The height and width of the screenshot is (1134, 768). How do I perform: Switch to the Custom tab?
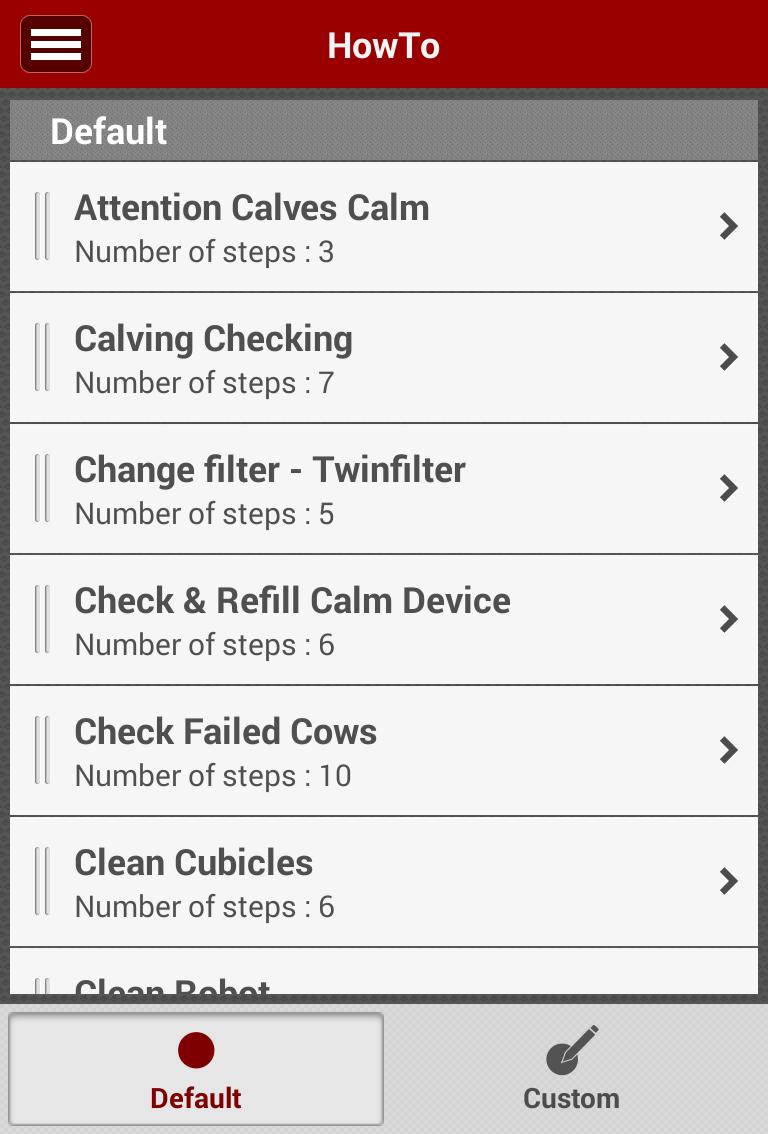(x=571, y=1070)
